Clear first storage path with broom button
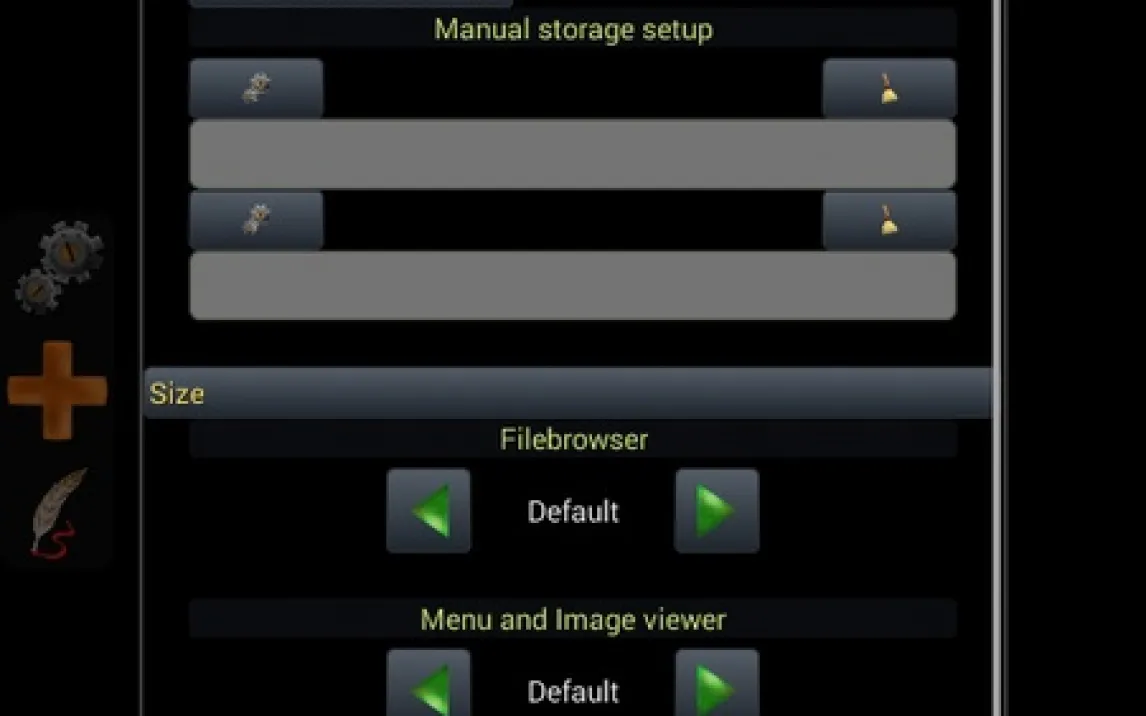Viewport: 1146px width, 716px height. coord(889,89)
